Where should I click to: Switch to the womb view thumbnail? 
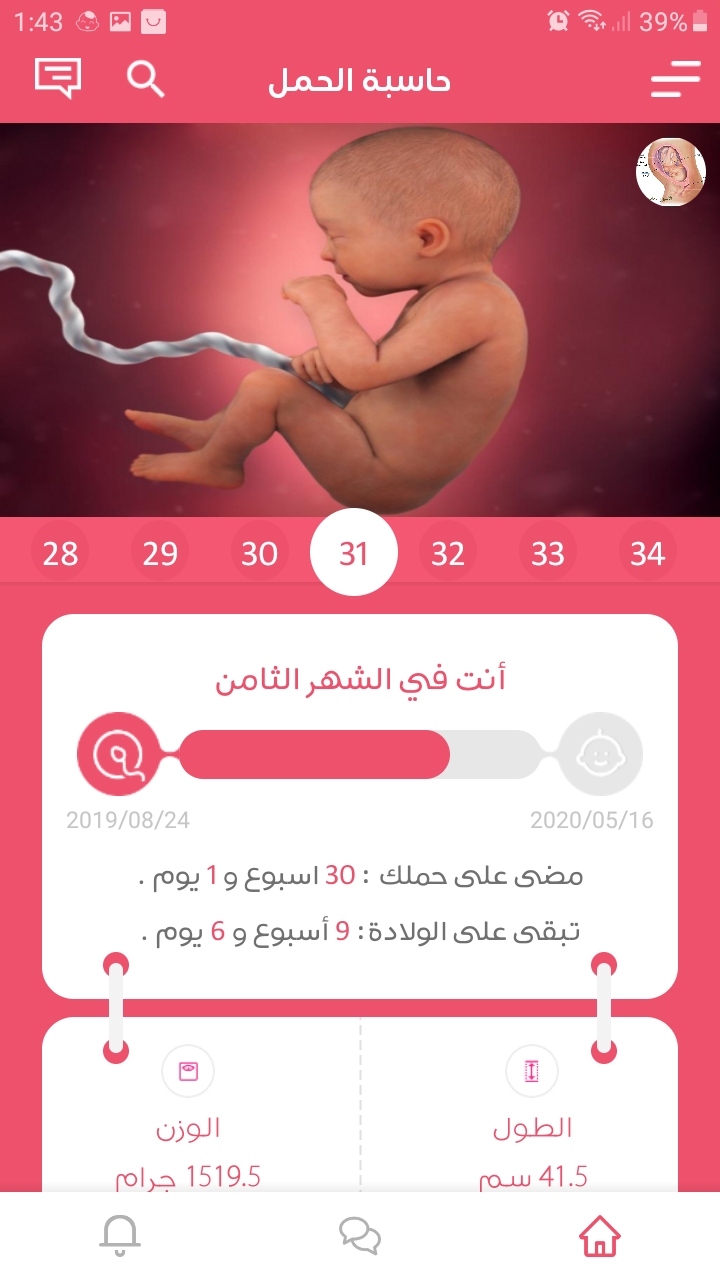tap(670, 172)
